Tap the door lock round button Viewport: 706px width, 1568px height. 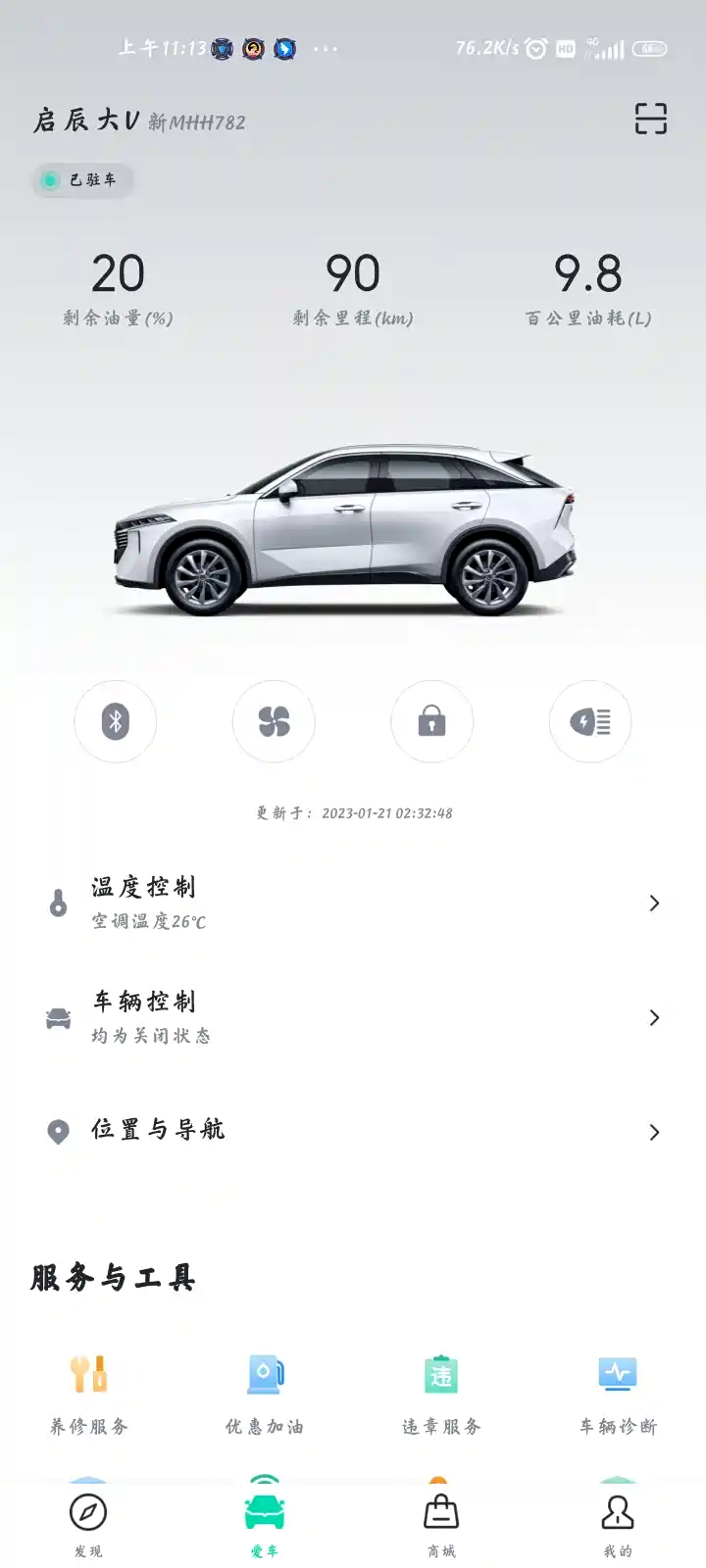(x=431, y=722)
